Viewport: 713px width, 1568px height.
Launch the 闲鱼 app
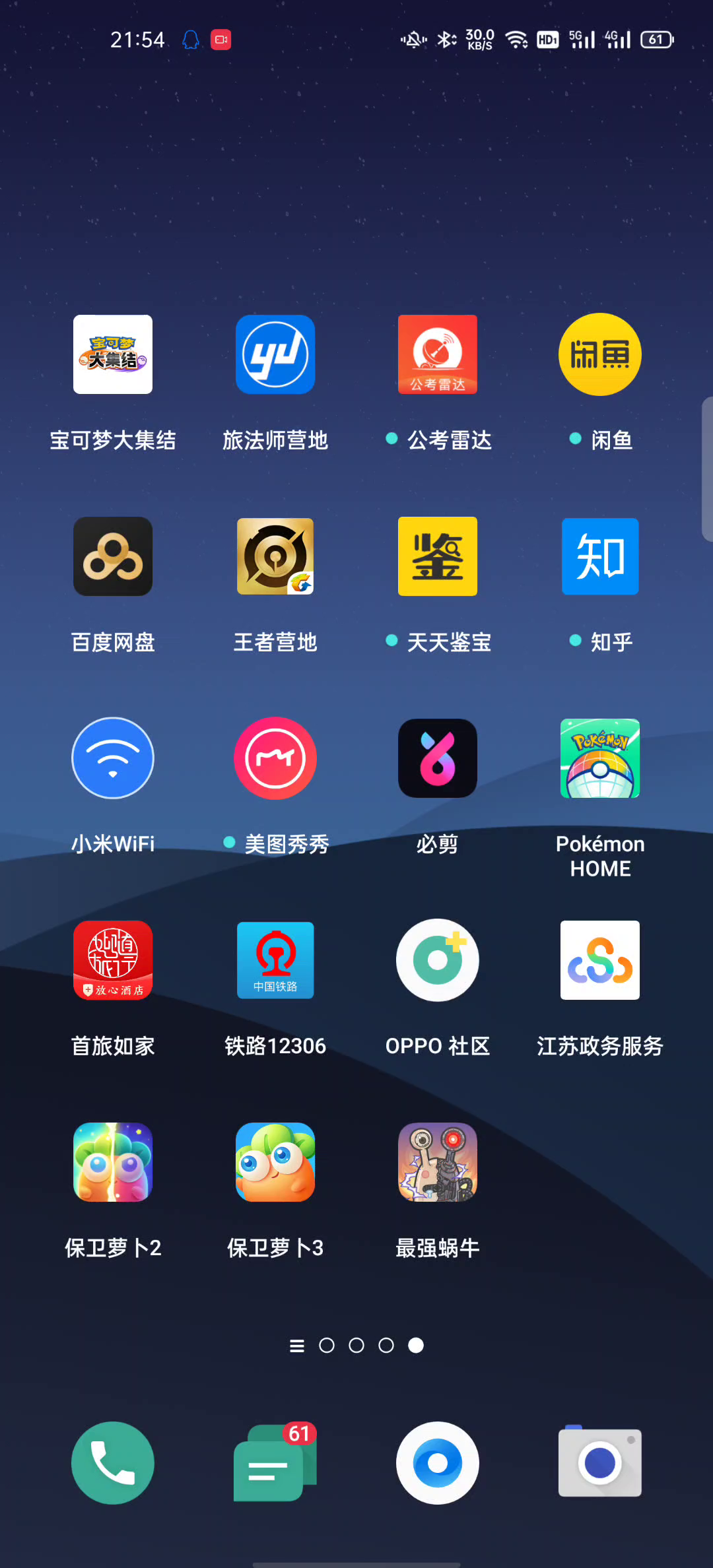[x=600, y=354]
